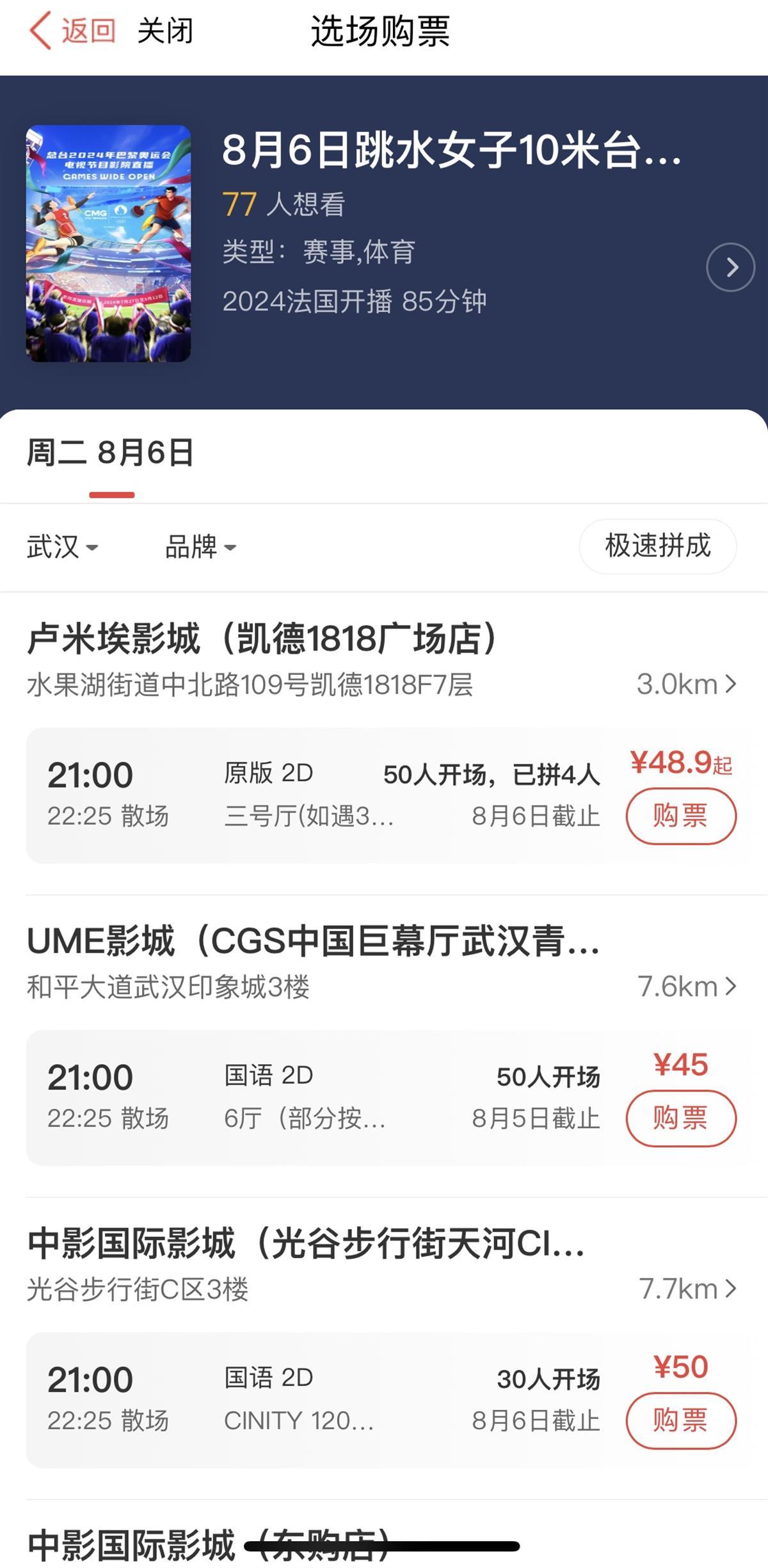
Task: Open event details via the arrow icon
Action: tap(730, 267)
